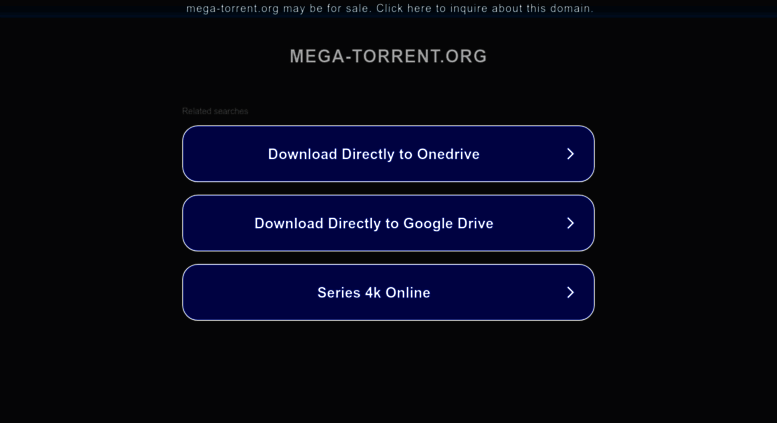The image size is (777, 423).
Task: Open the domain for sale inquiry link
Action: (x=389, y=8)
